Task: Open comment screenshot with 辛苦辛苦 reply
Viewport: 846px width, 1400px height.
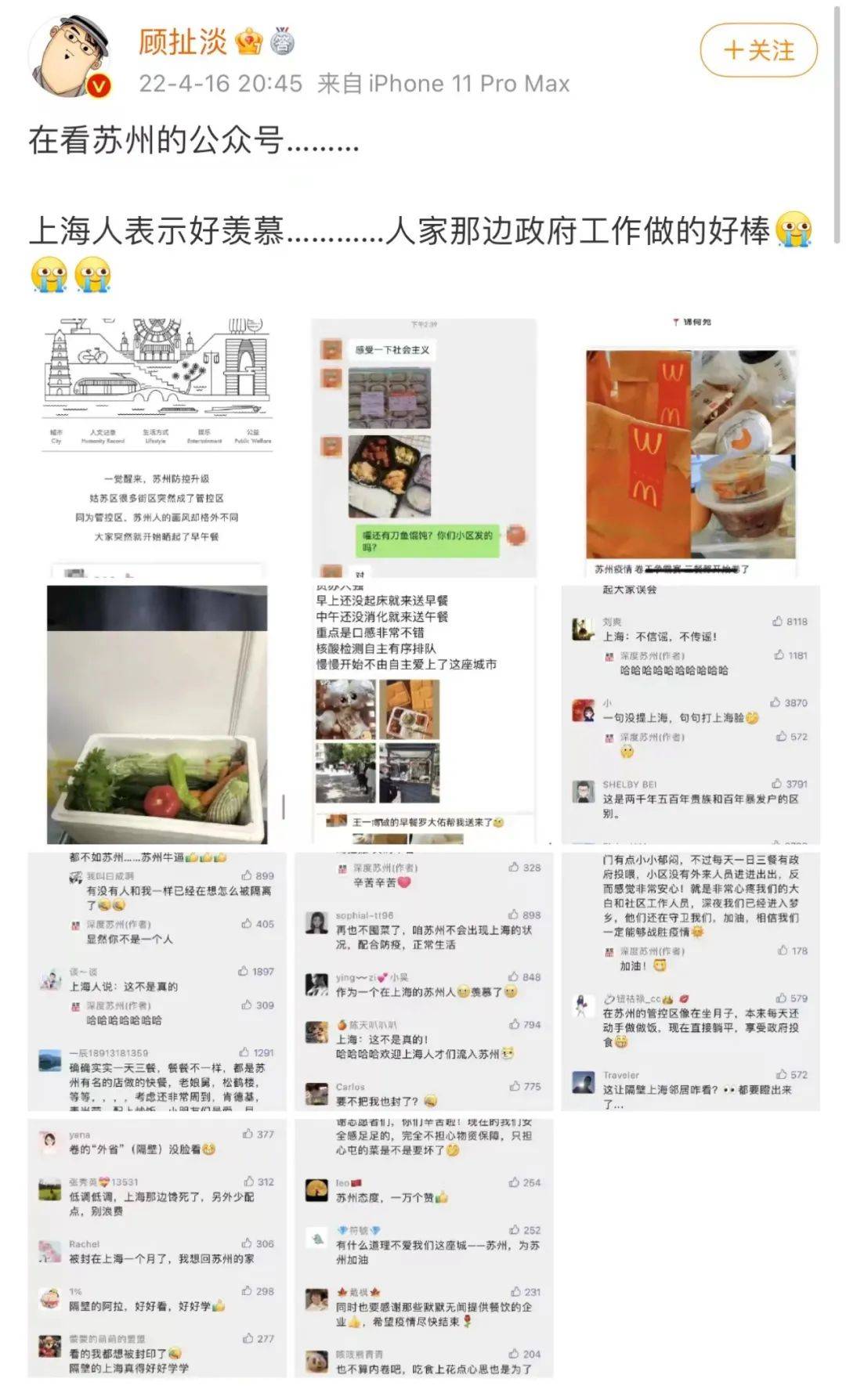Action: tap(424, 981)
